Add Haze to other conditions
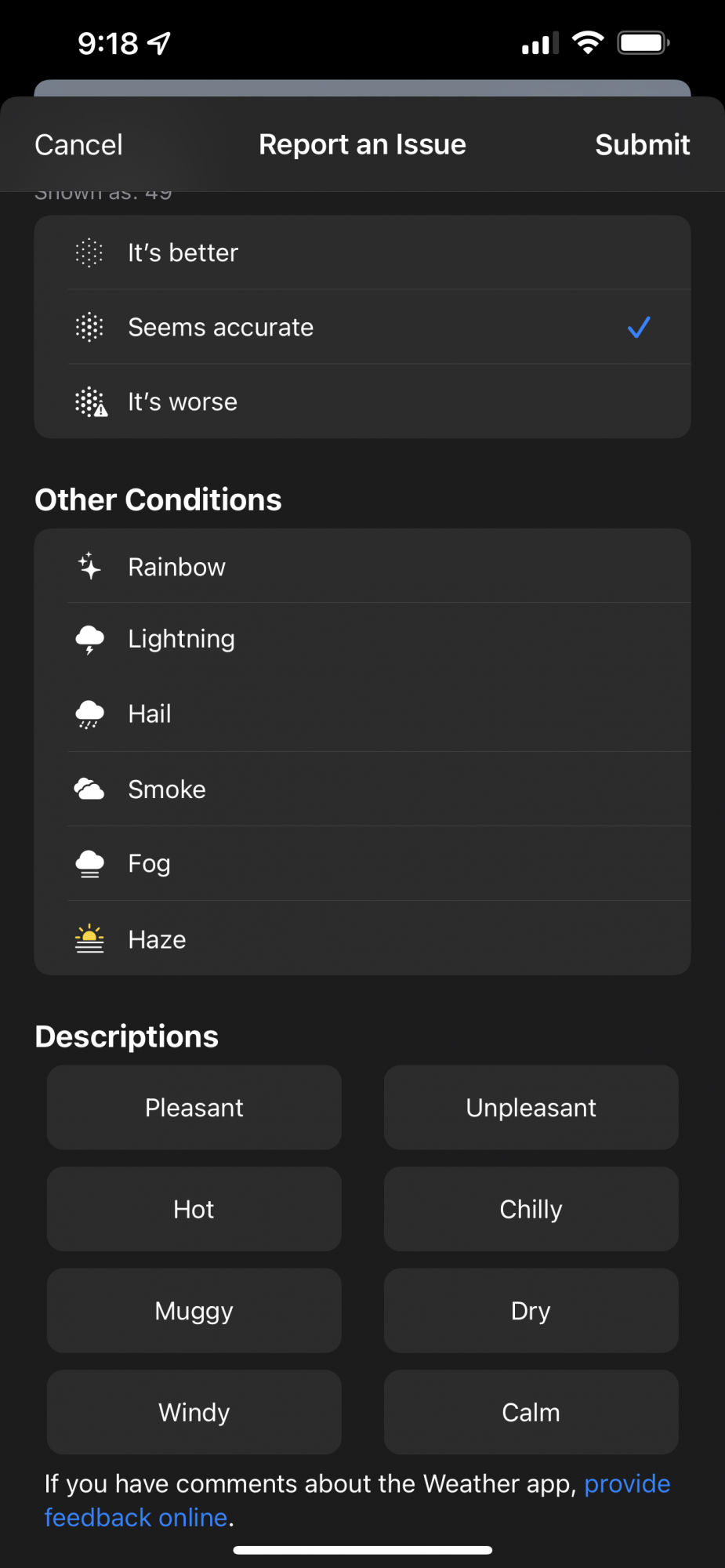The height and width of the screenshot is (1568, 725). 362,938
